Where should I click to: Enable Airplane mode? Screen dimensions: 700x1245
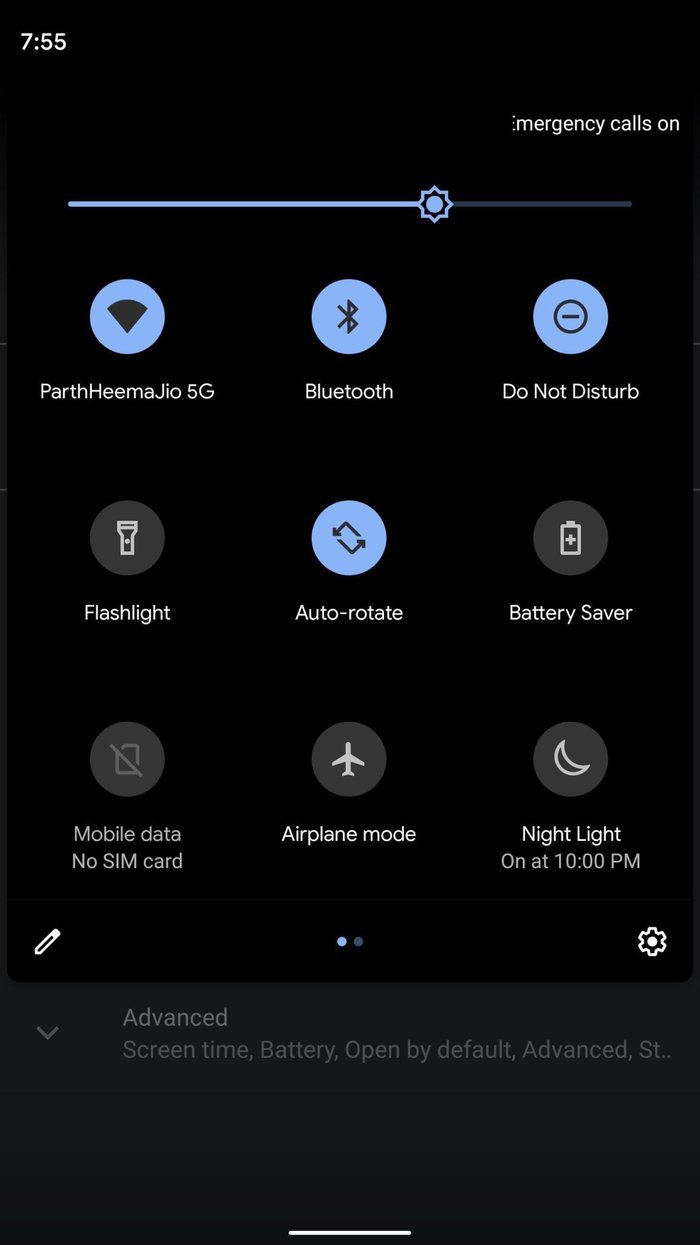[348, 759]
